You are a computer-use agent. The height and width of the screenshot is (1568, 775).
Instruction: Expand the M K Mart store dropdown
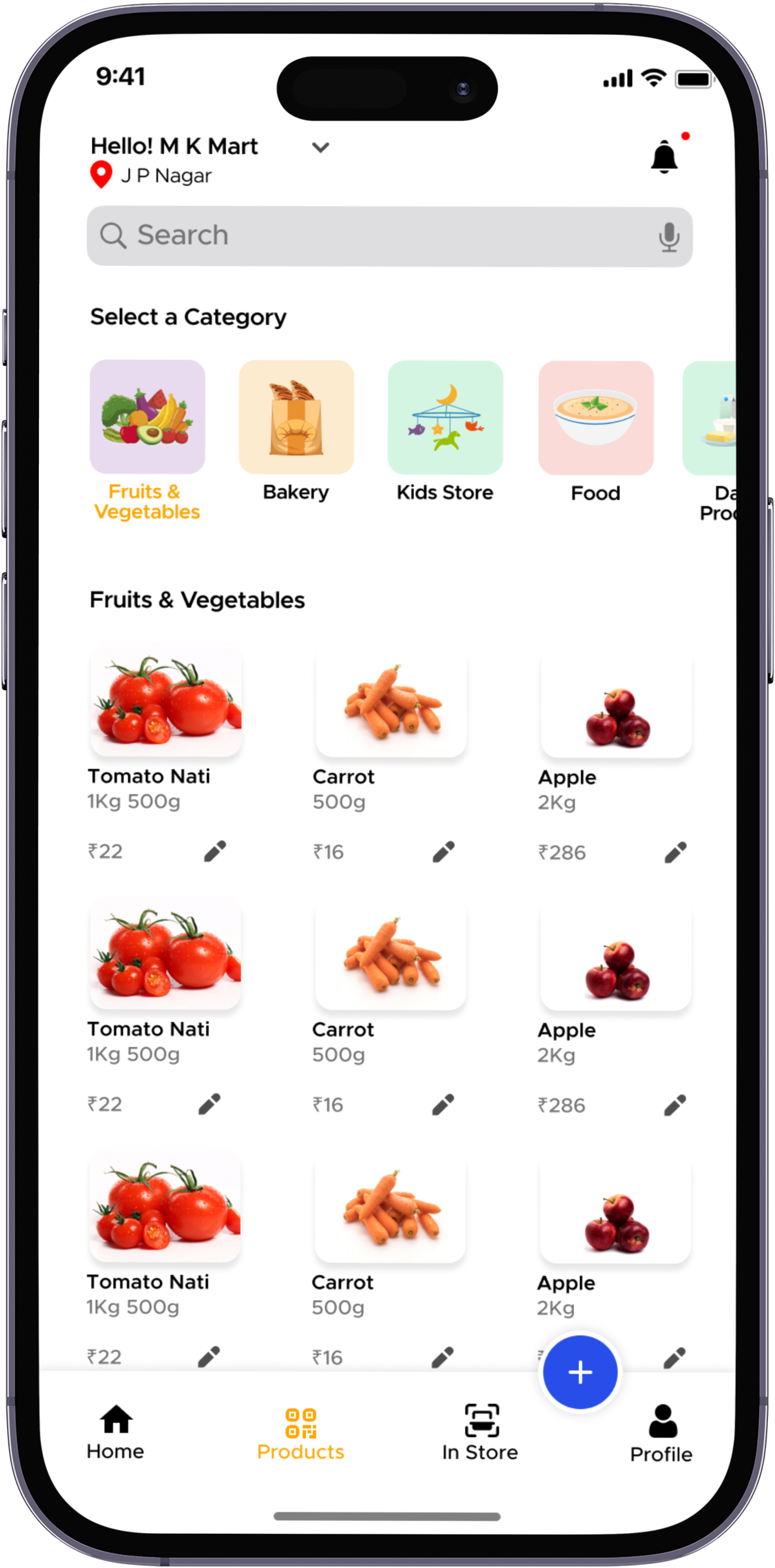tap(320, 147)
